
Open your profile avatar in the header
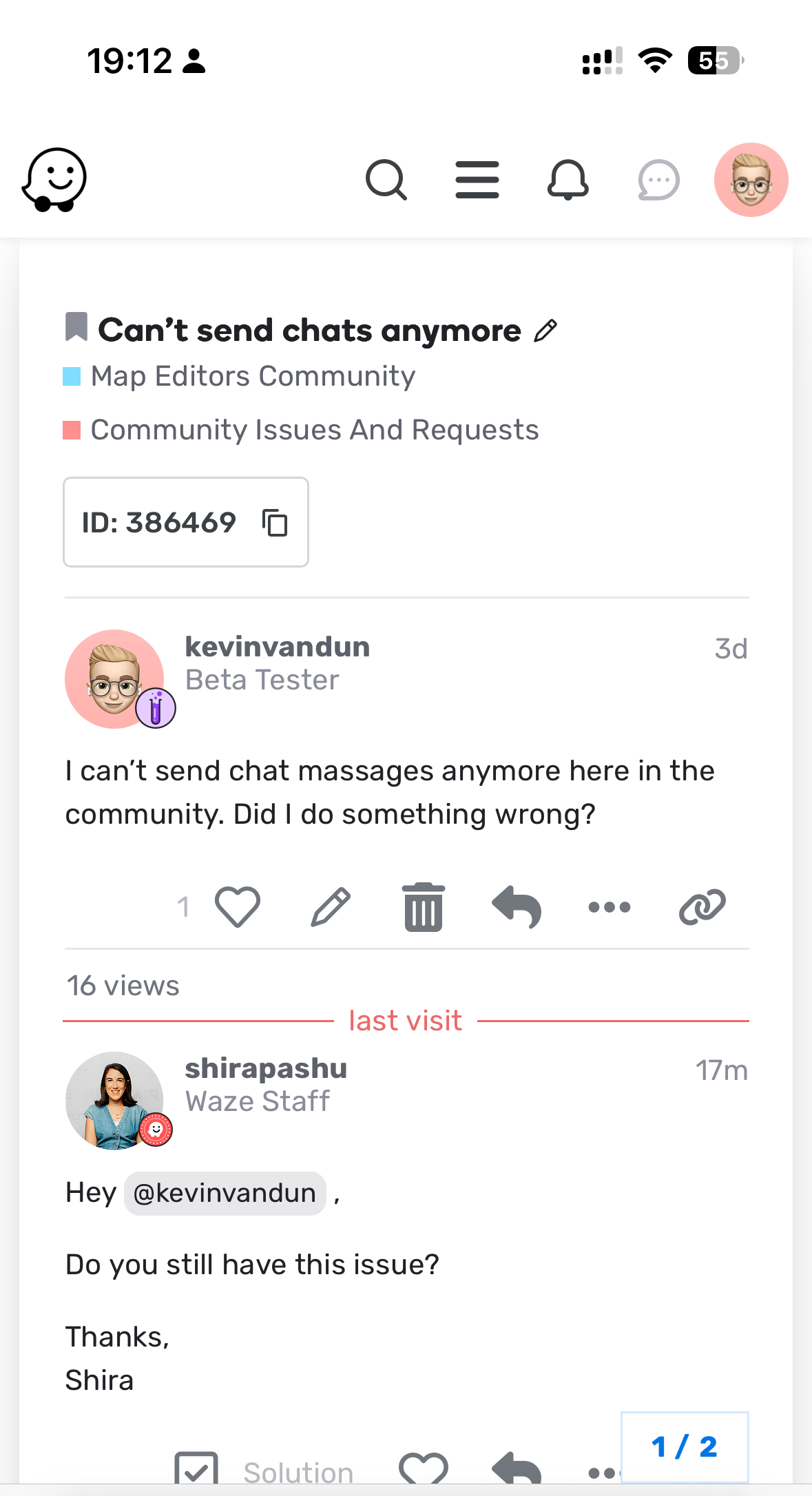751,180
